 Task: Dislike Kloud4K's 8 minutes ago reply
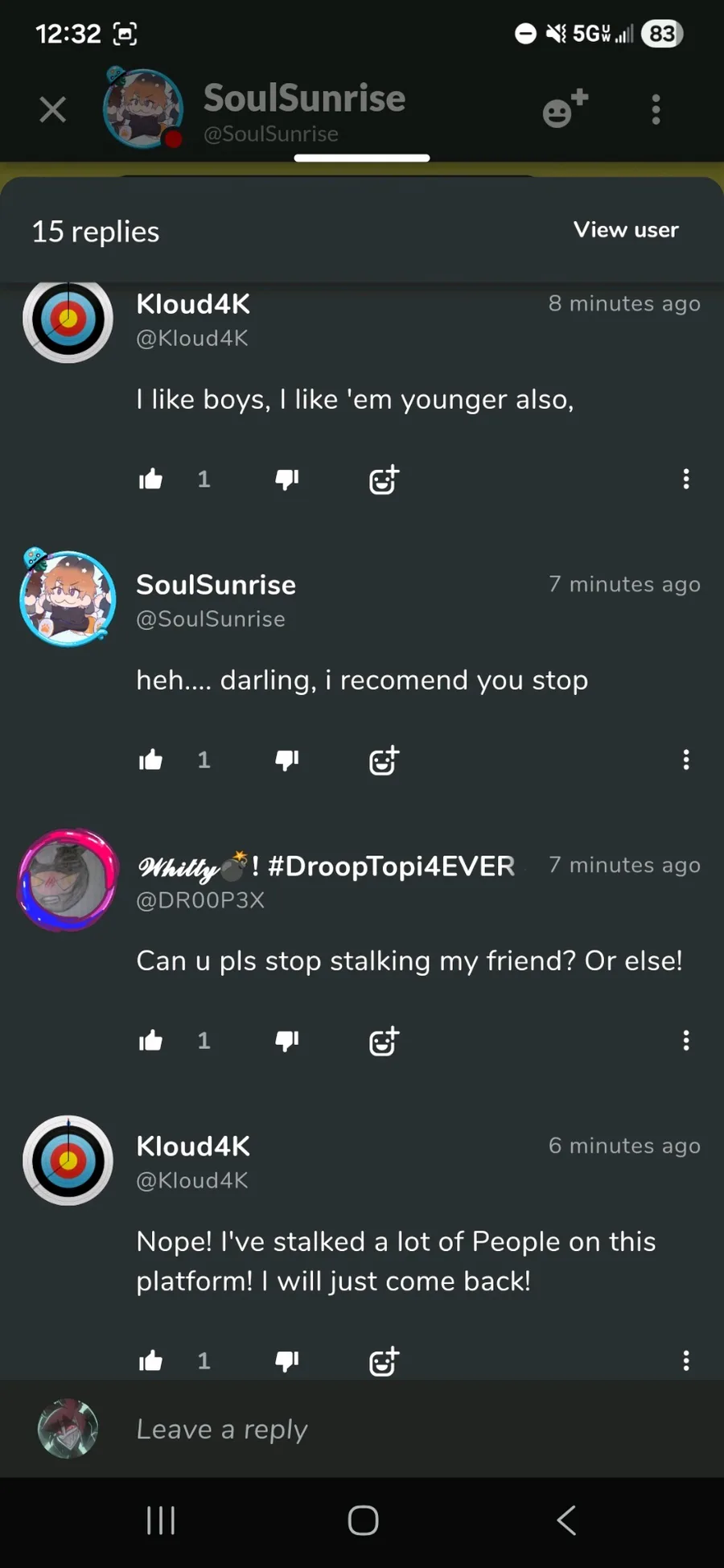286,479
